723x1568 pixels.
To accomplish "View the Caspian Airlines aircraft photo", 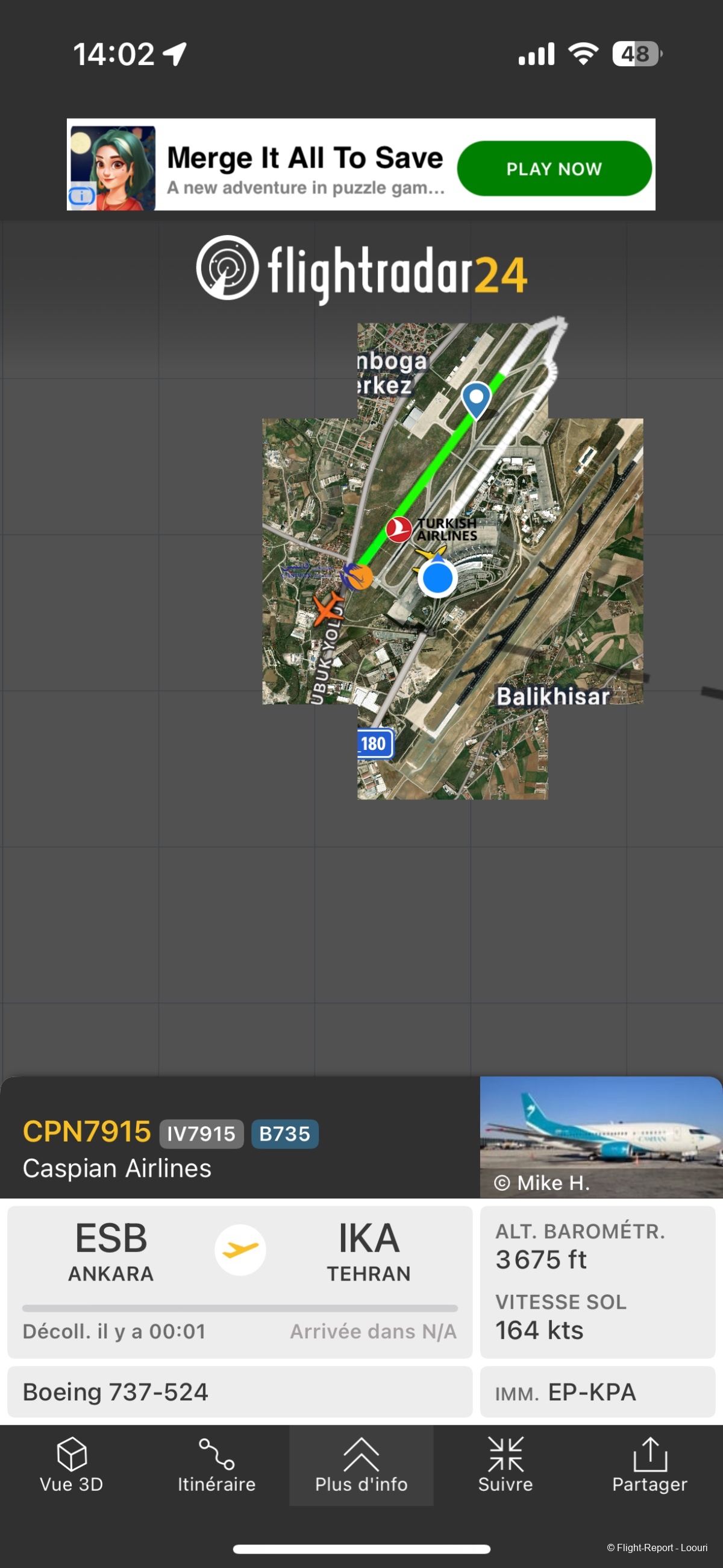I will pos(601,1136).
